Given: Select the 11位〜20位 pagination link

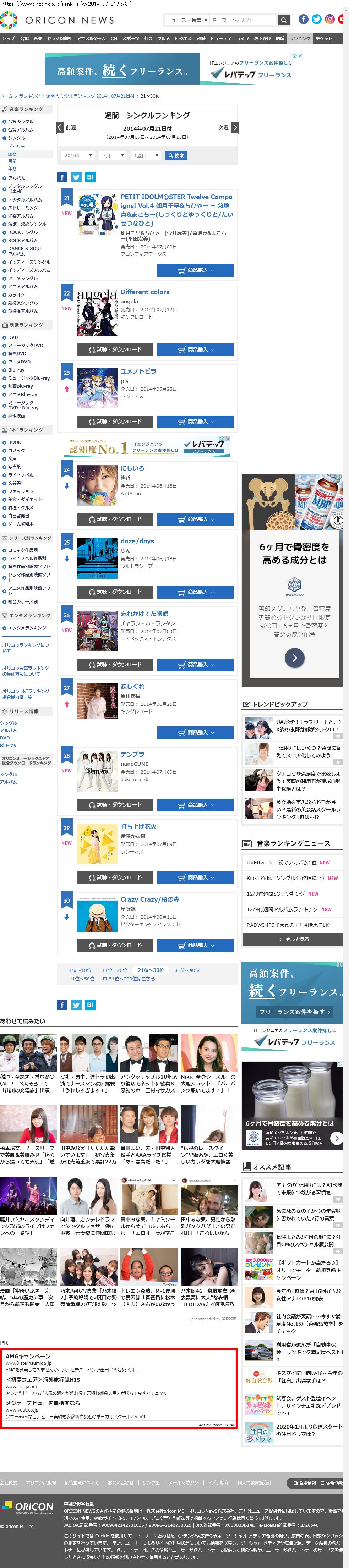Looking at the screenshot, I should (x=115, y=970).
